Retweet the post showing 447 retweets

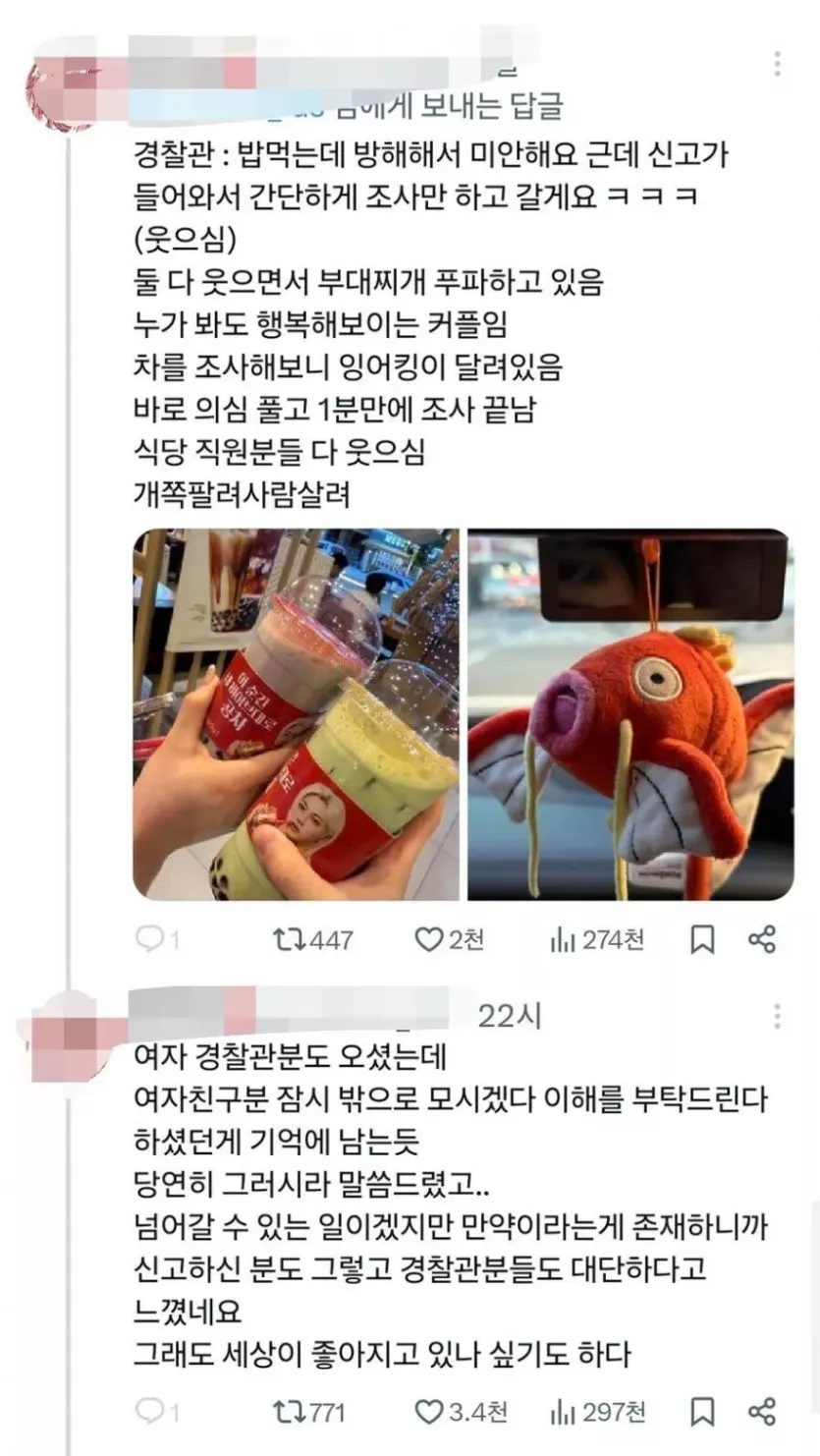(288, 940)
